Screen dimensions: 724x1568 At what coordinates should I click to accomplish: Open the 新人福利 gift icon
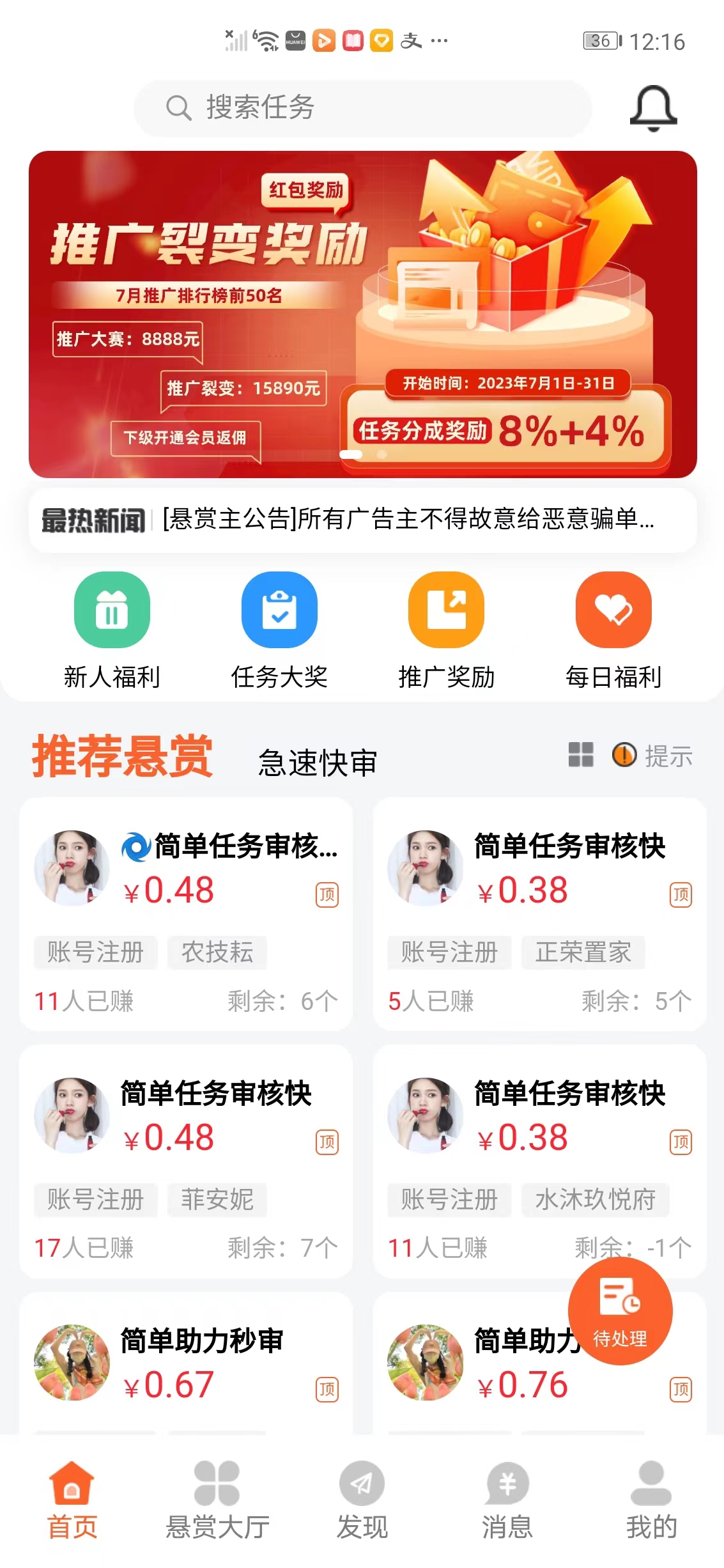click(111, 610)
